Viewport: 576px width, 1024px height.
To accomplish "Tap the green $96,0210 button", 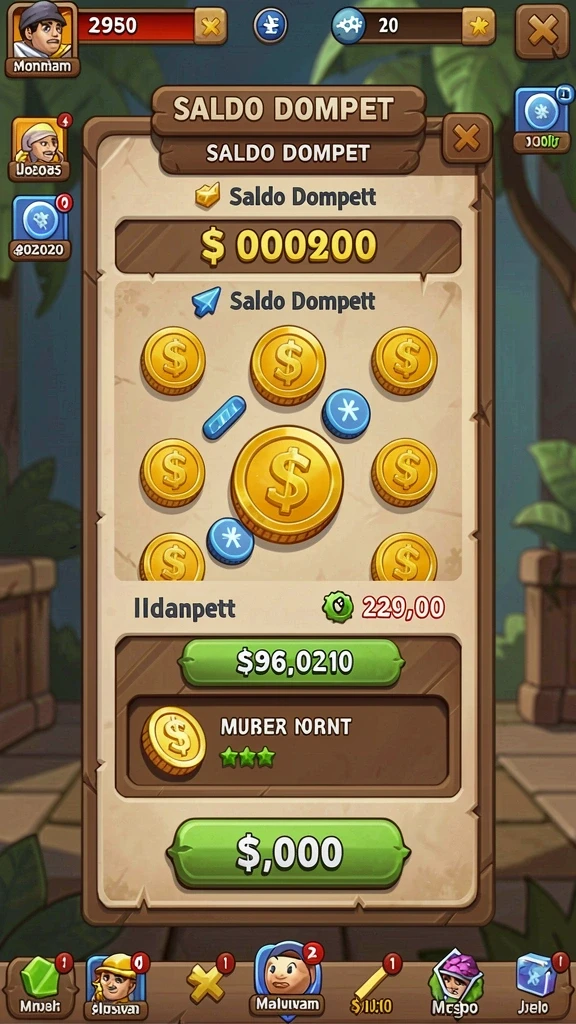I will click(x=291, y=662).
